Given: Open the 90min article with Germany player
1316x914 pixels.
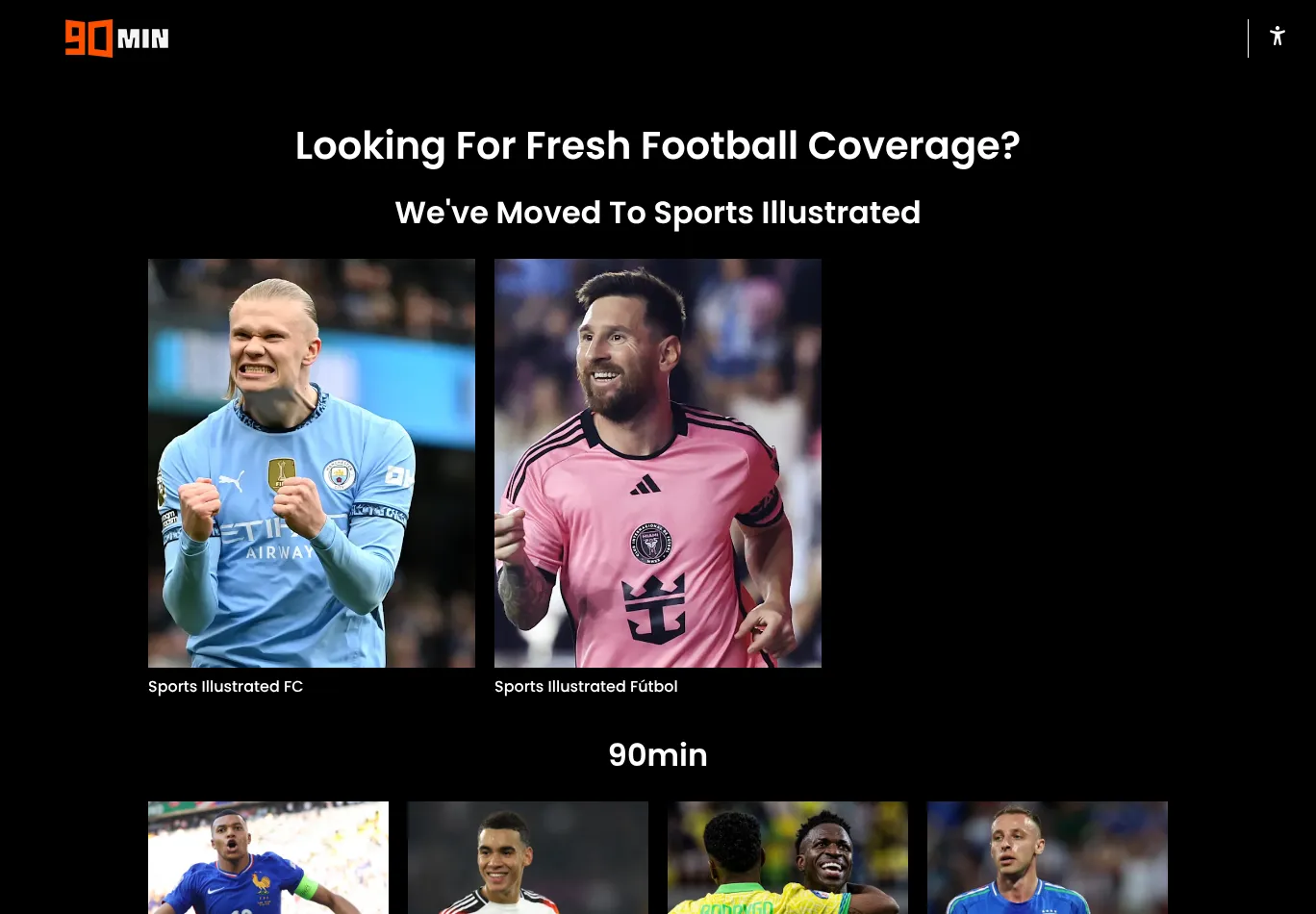Looking at the screenshot, I should tap(528, 857).
